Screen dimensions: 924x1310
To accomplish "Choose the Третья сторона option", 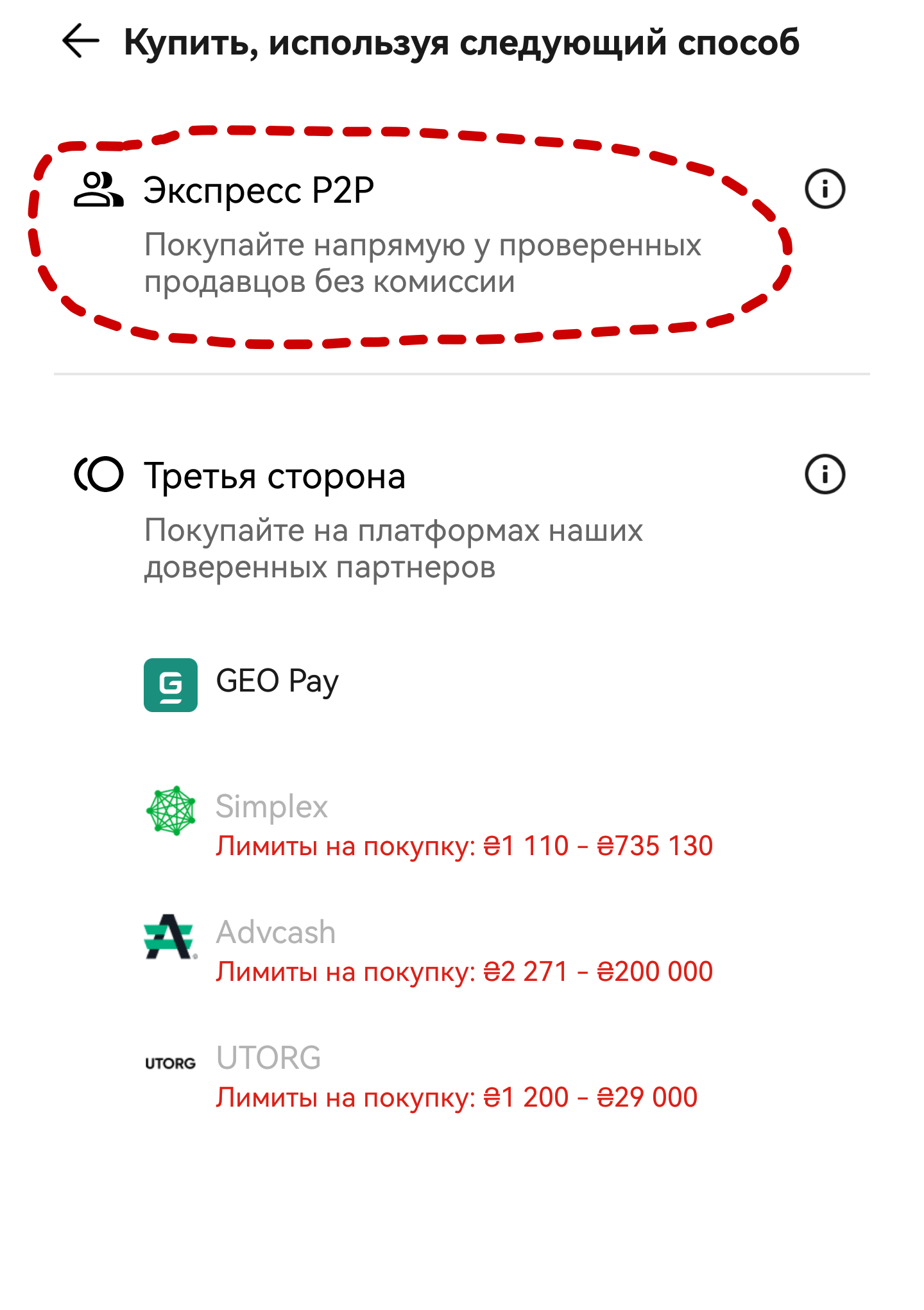I will coord(275,476).
